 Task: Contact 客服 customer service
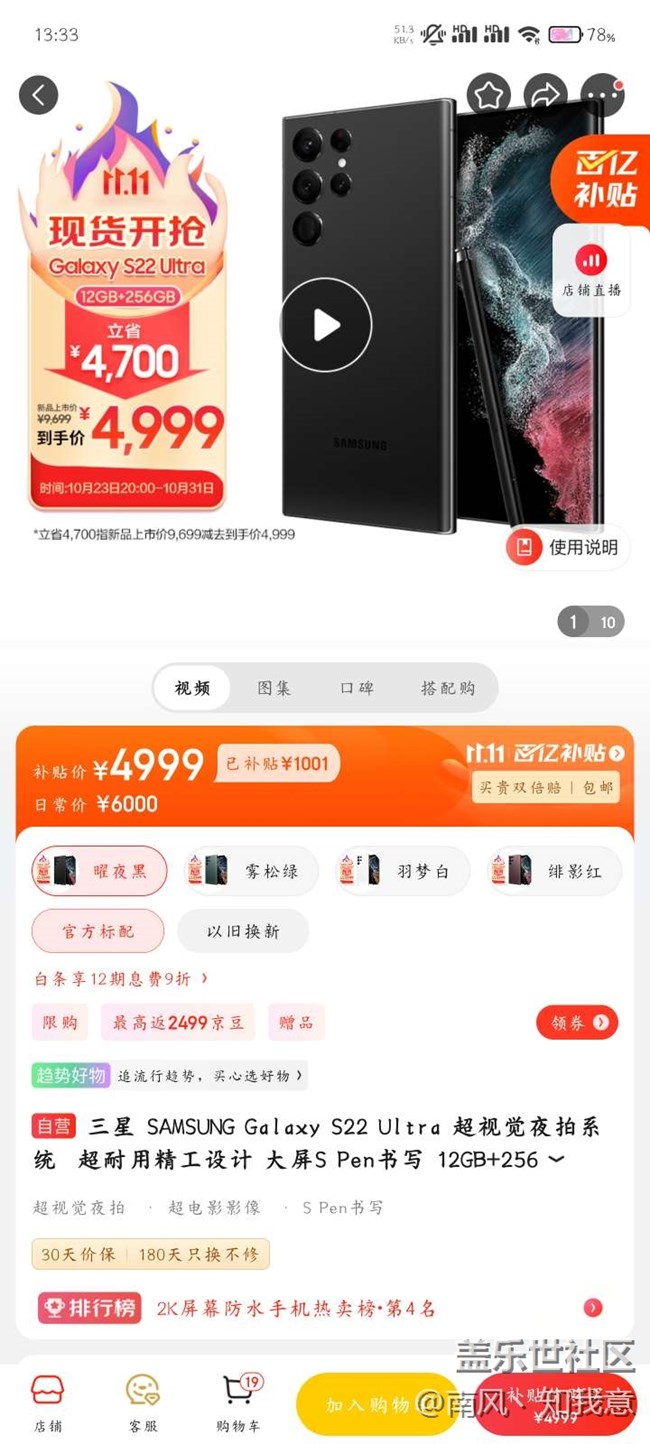tap(142, 1402)
